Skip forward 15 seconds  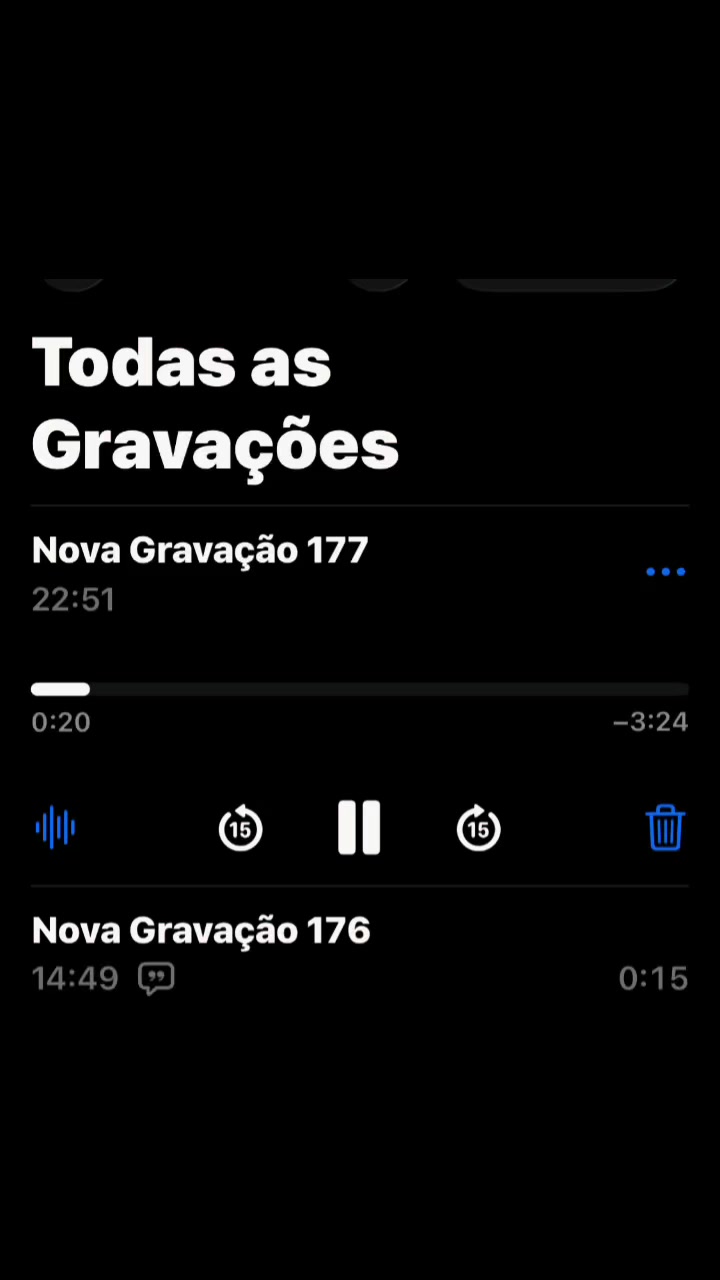click(478, 828)
